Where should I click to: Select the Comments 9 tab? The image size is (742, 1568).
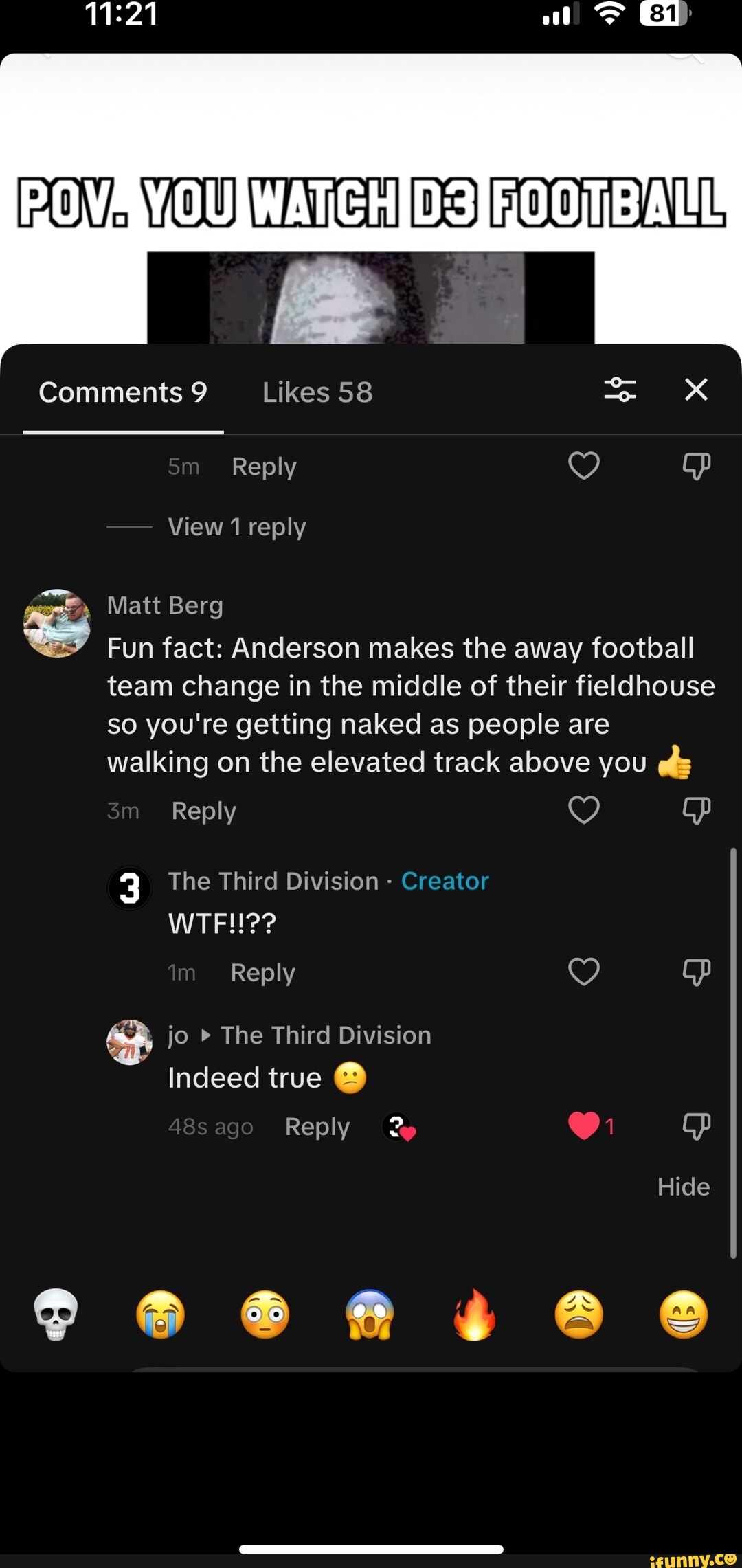[x=123, y=392]
